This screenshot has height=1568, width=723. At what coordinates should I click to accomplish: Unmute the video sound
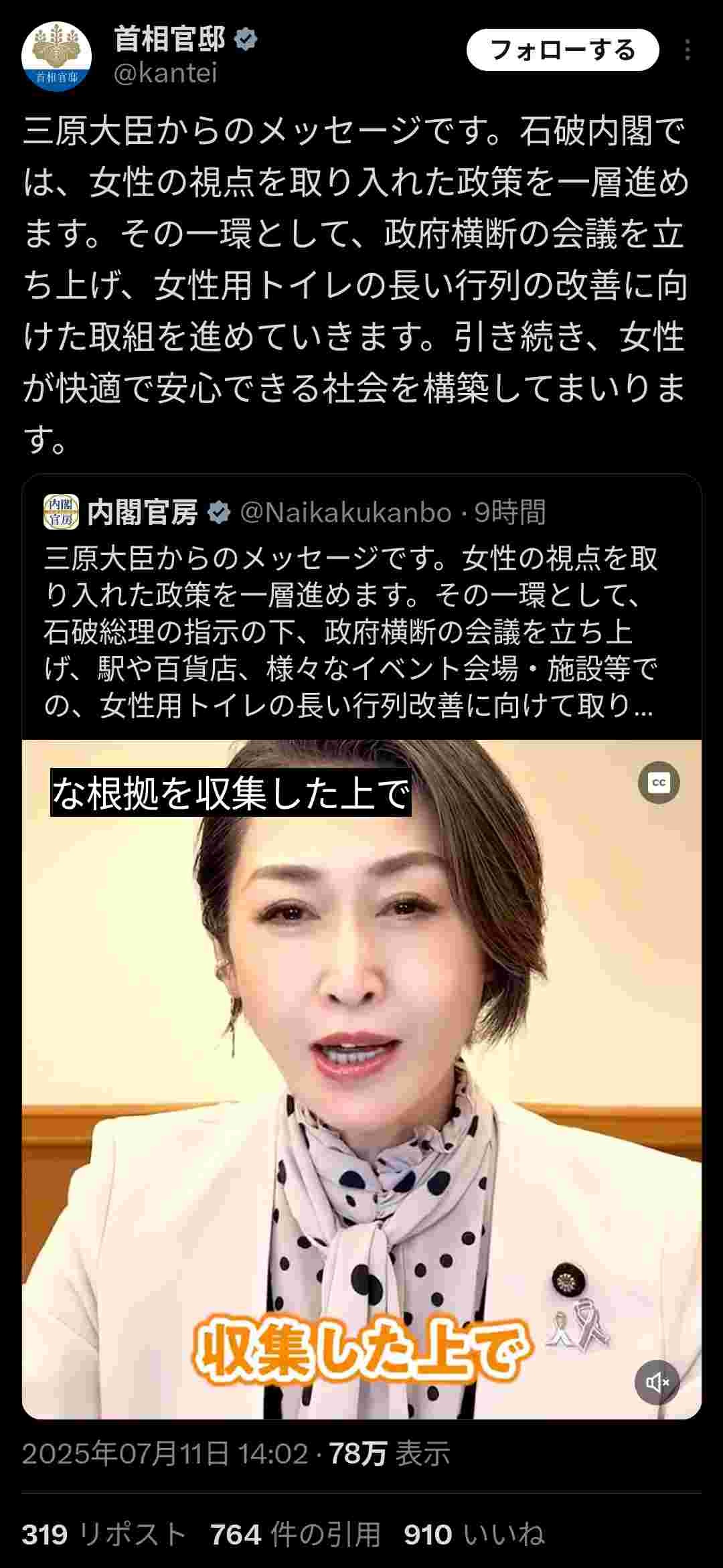657,1383
